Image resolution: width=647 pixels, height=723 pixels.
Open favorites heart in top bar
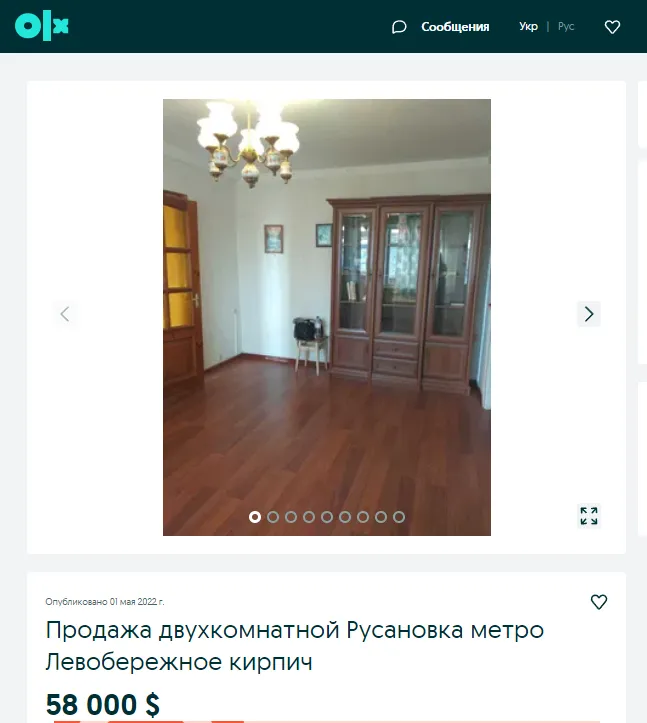click(612, 27)
